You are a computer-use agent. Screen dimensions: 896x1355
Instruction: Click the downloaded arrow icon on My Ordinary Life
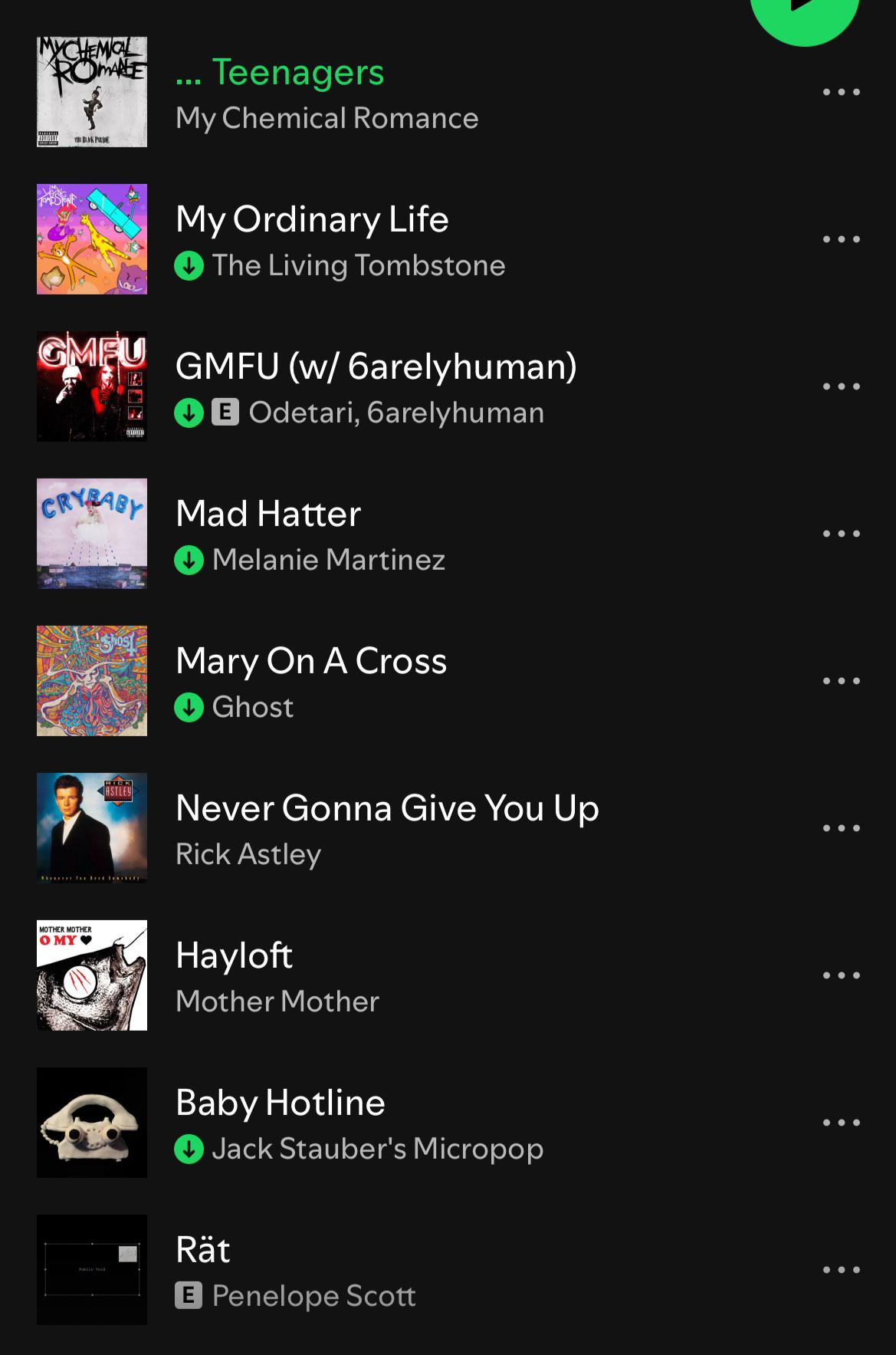coord(188,265)
